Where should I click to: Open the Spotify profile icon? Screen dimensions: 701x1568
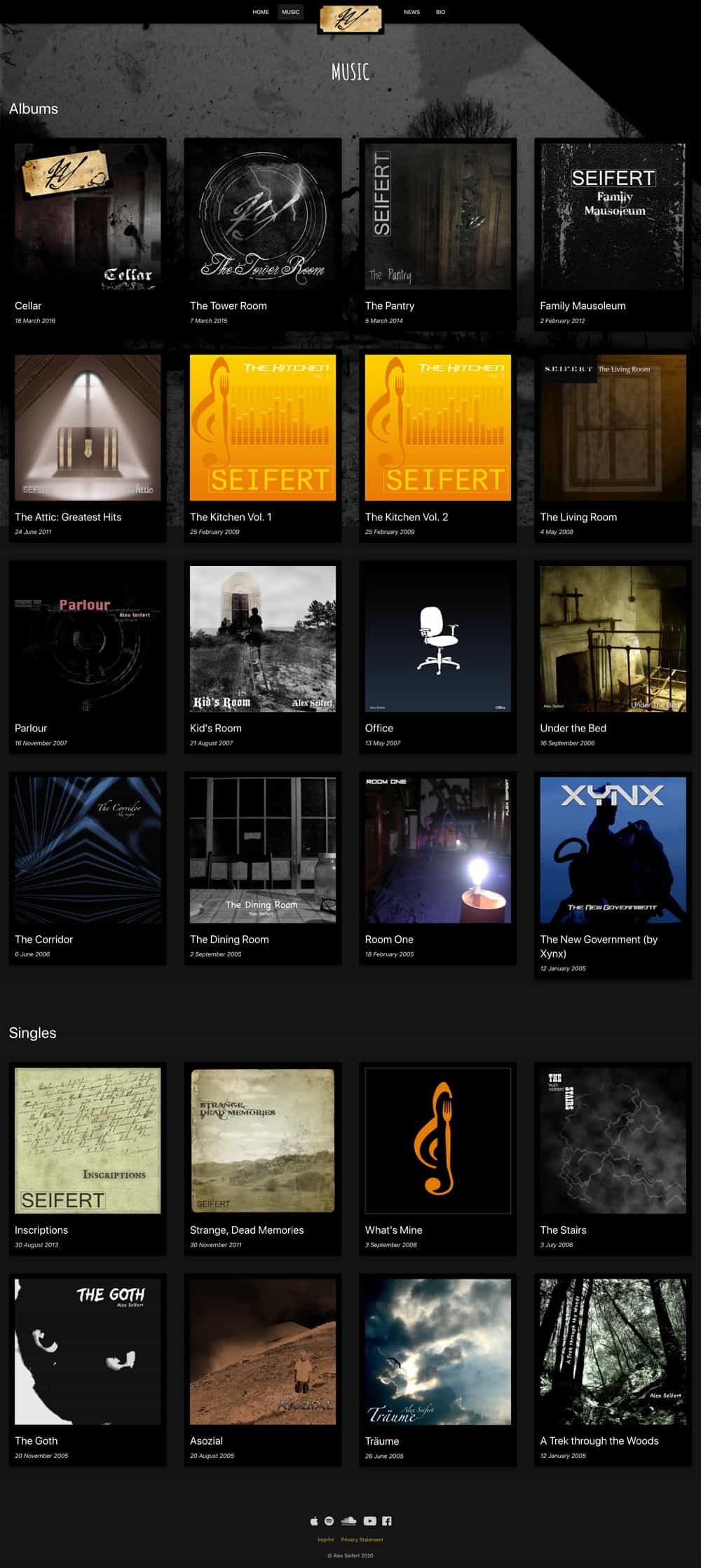329,1521
